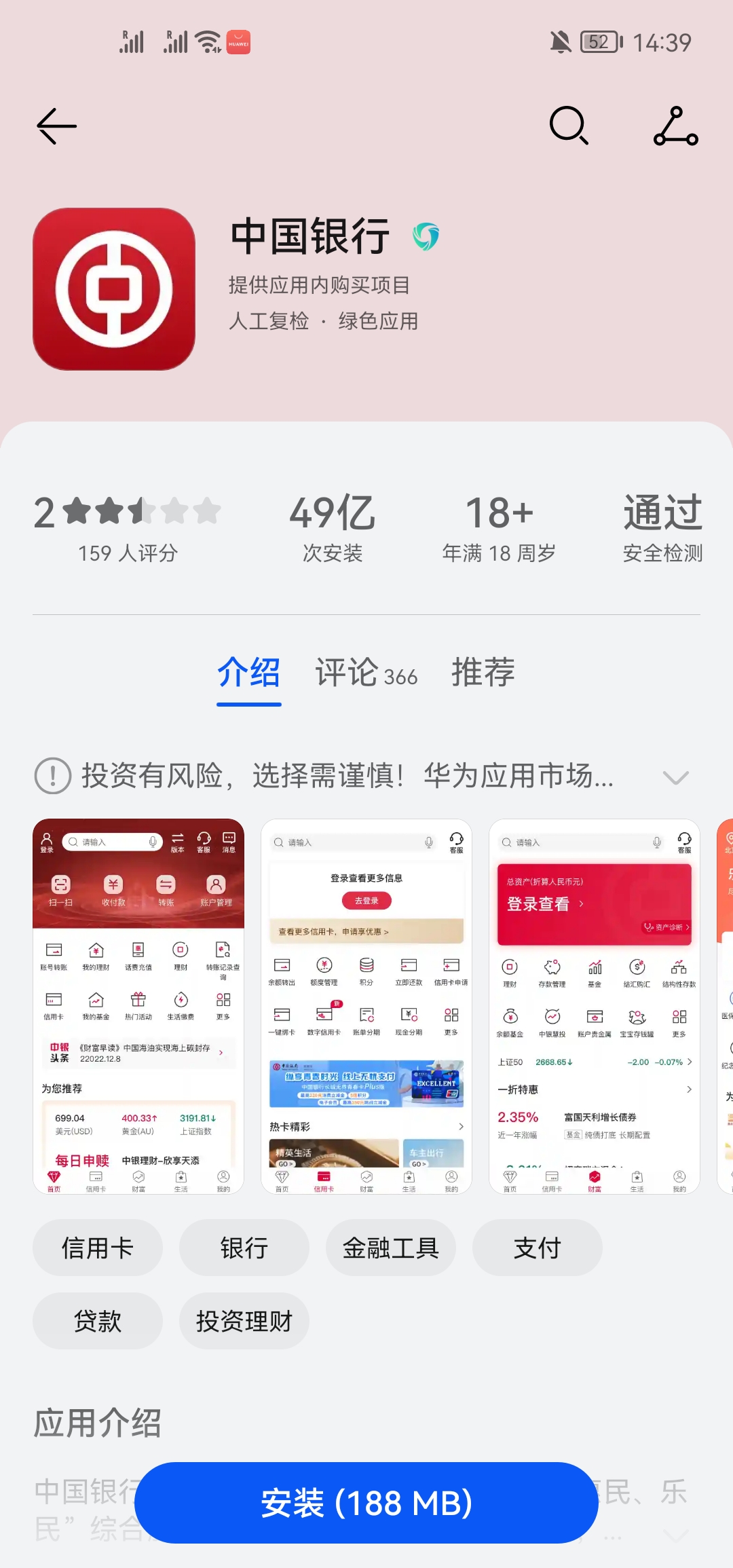
Task: Open the first red home screenshot
Action: [138, 1006]
